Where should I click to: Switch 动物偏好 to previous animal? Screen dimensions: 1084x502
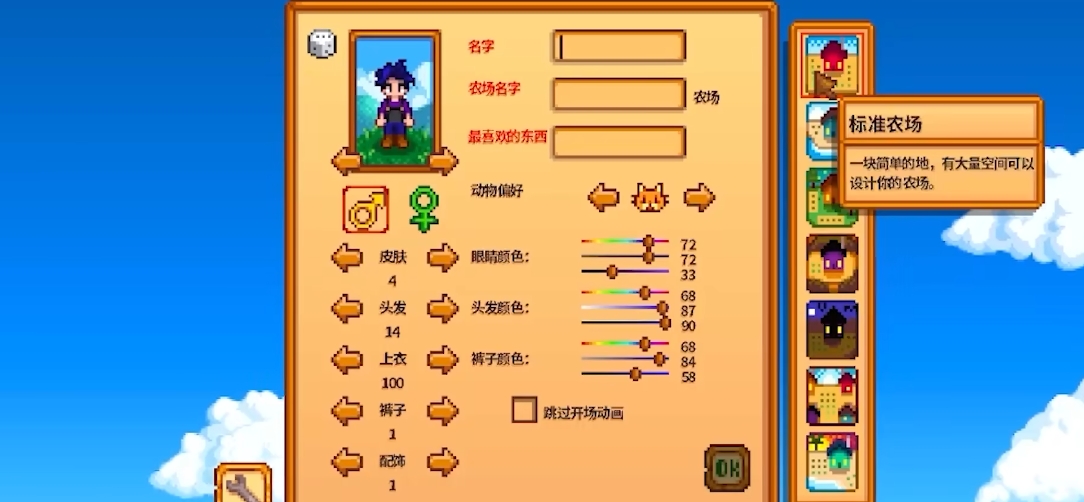[x=603, y=197]
